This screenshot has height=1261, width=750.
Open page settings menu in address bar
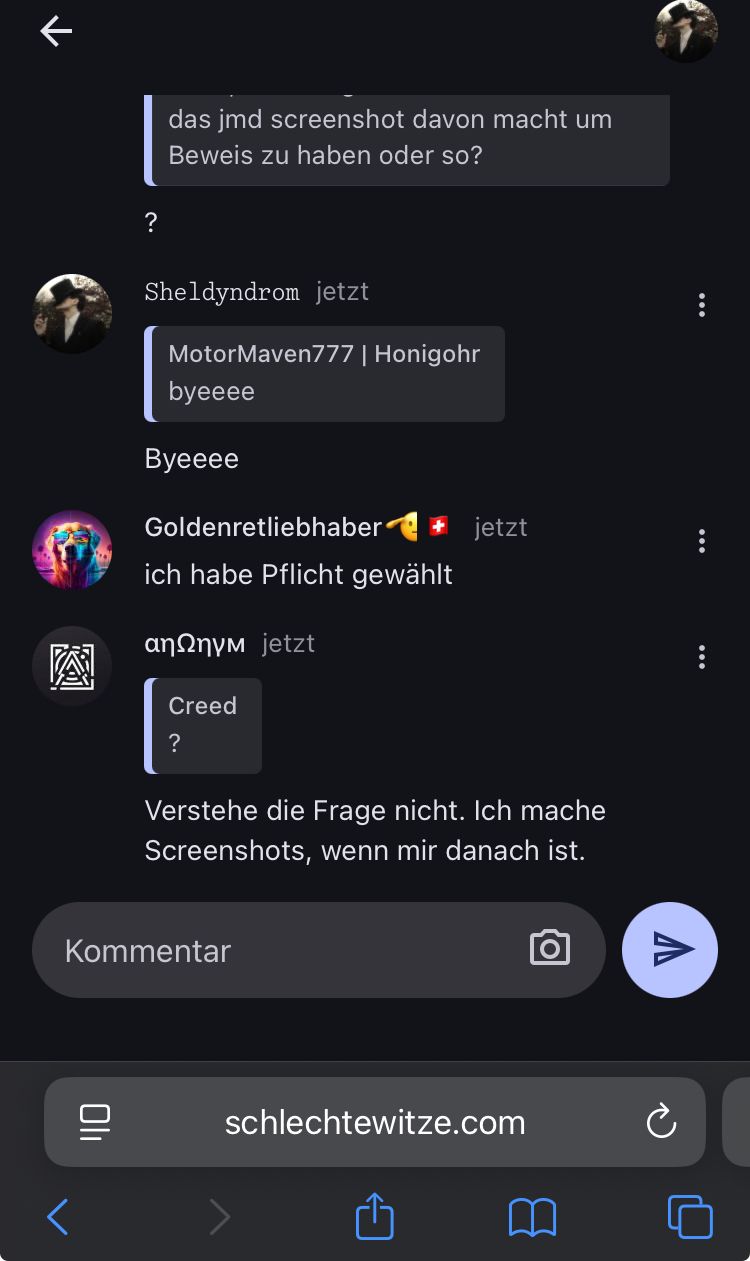pos(95,1122)
